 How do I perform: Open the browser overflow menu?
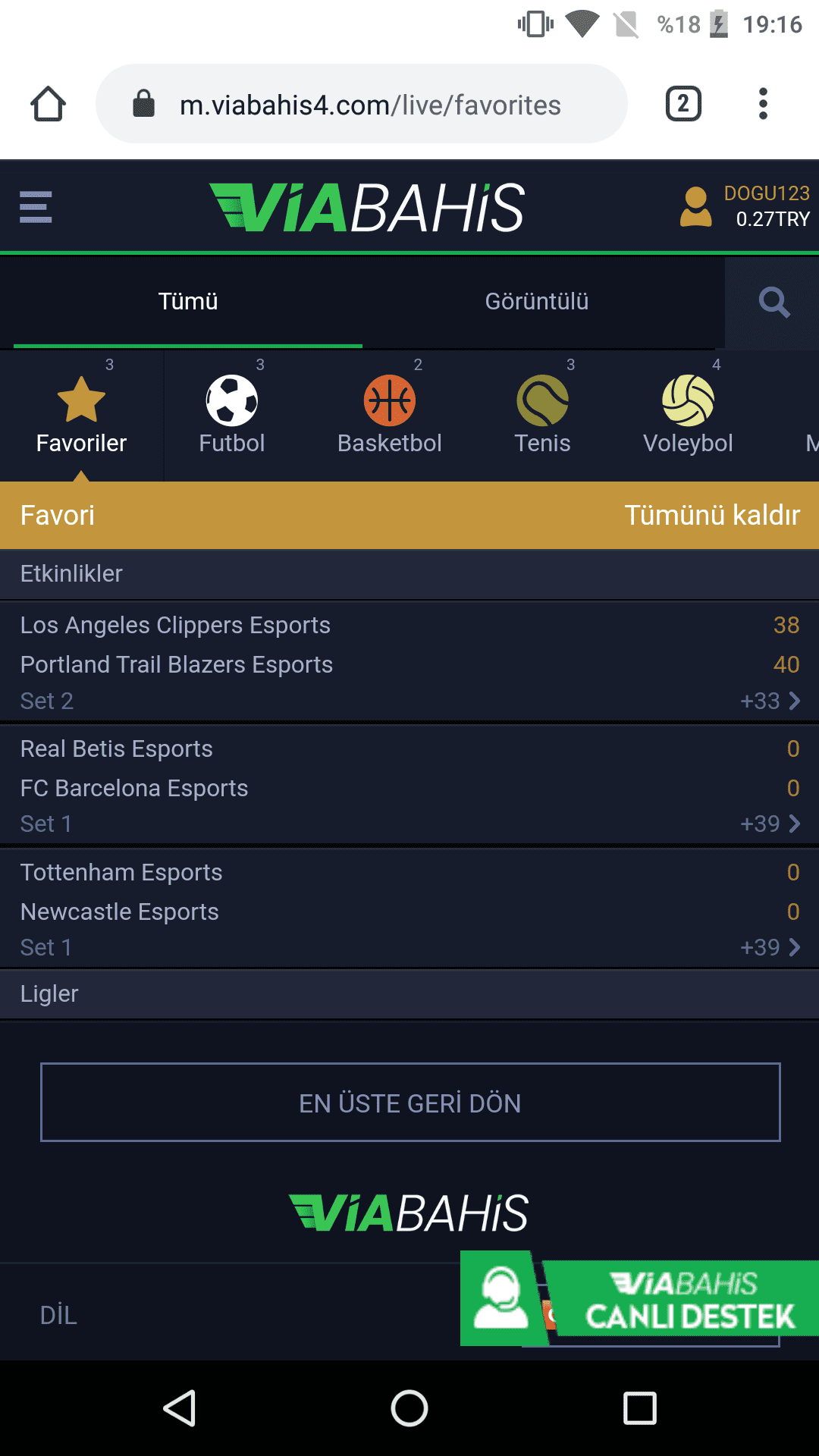click(763, 104)
